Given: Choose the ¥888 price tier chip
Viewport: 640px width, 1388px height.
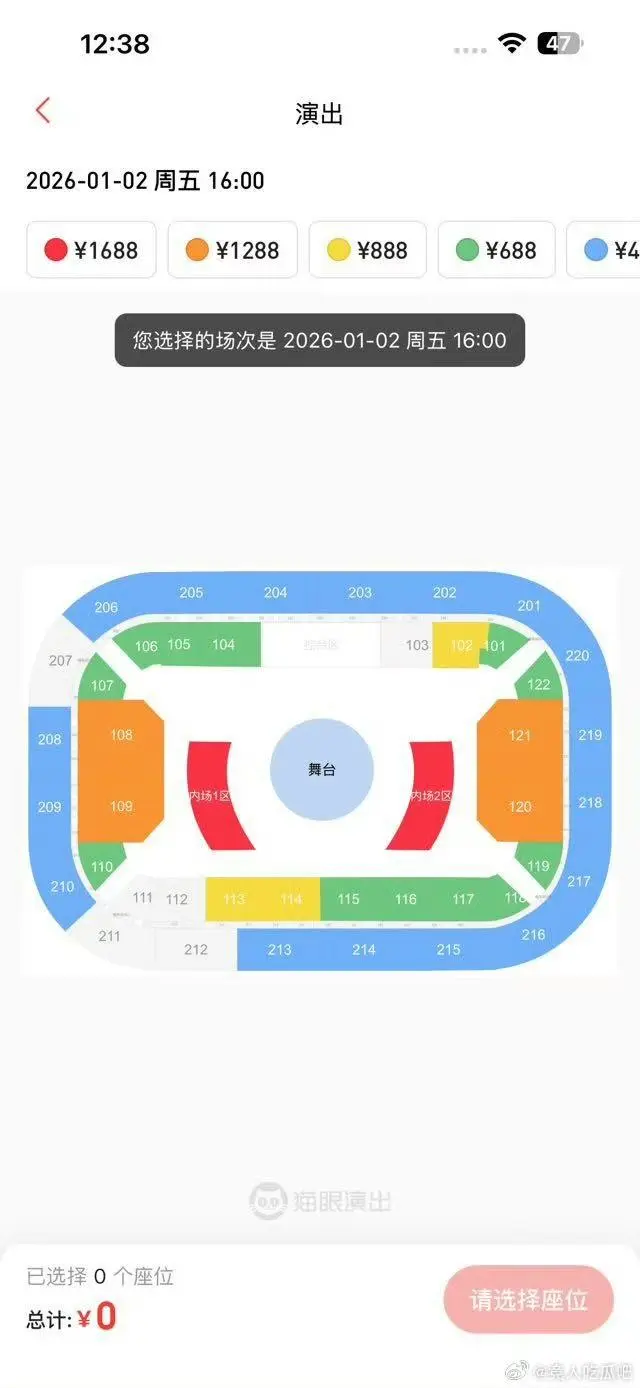Looking at the screenshot, I should [x=368, y=250].
